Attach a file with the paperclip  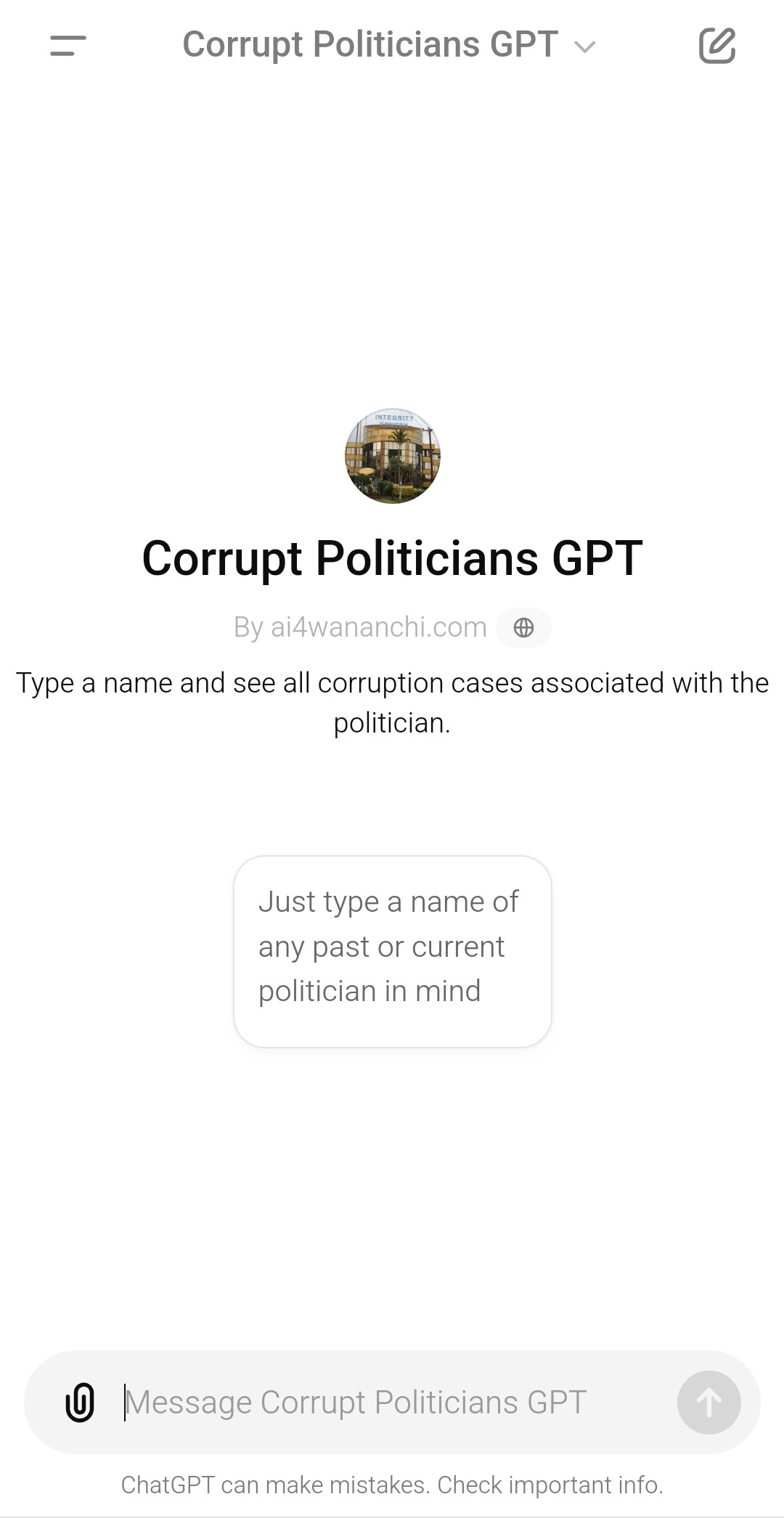tap(80, 1402)
